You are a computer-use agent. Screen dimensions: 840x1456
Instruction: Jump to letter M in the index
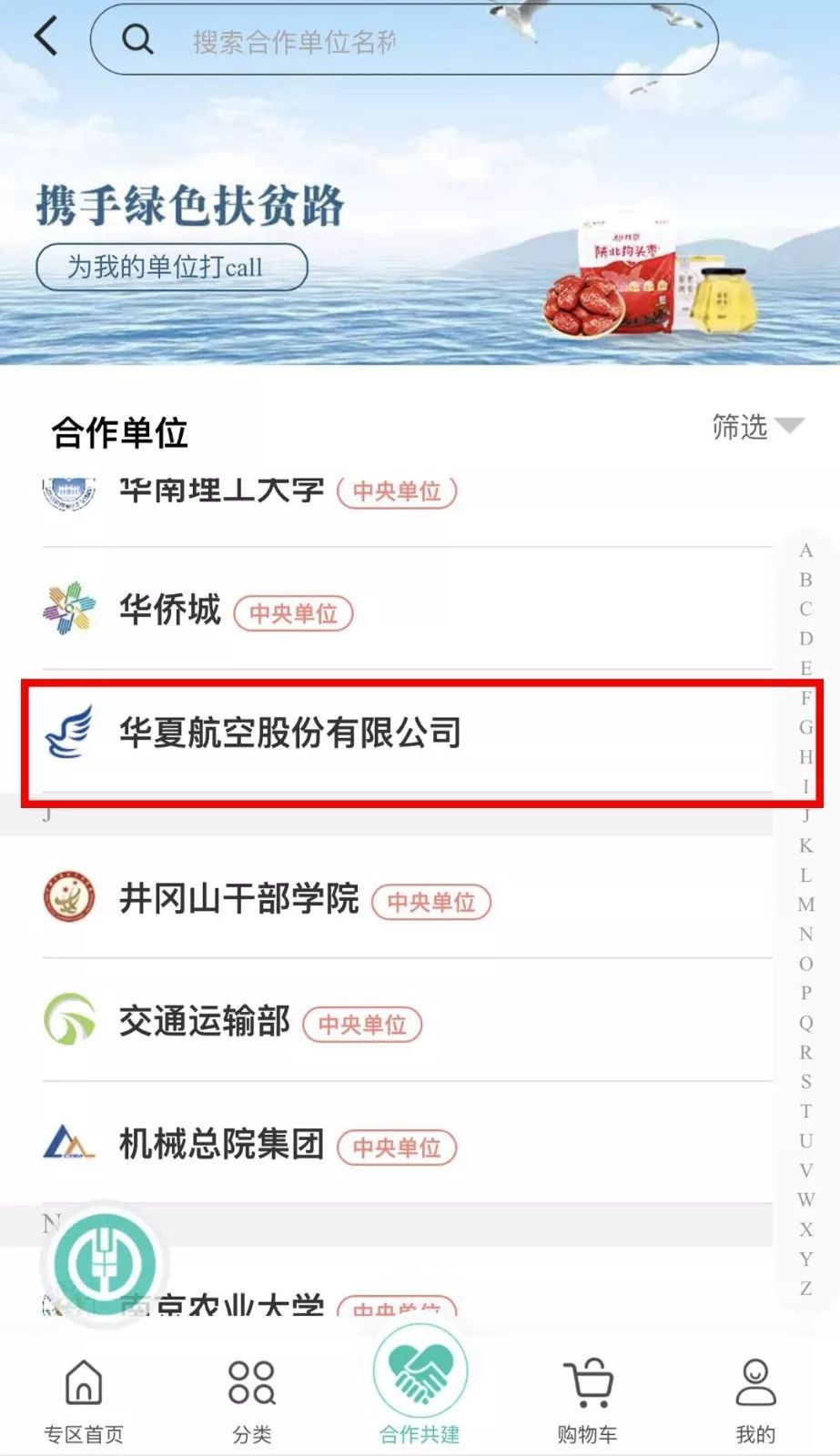[x=805, y=905]
